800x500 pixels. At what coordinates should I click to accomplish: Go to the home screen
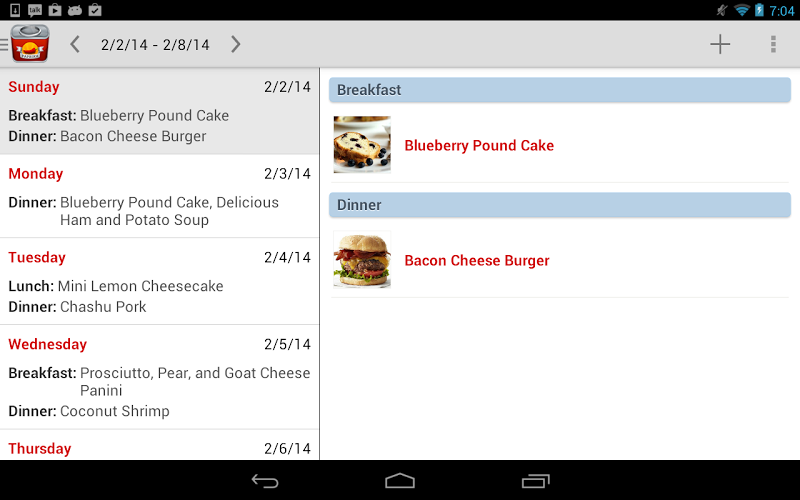click(400, 481)
